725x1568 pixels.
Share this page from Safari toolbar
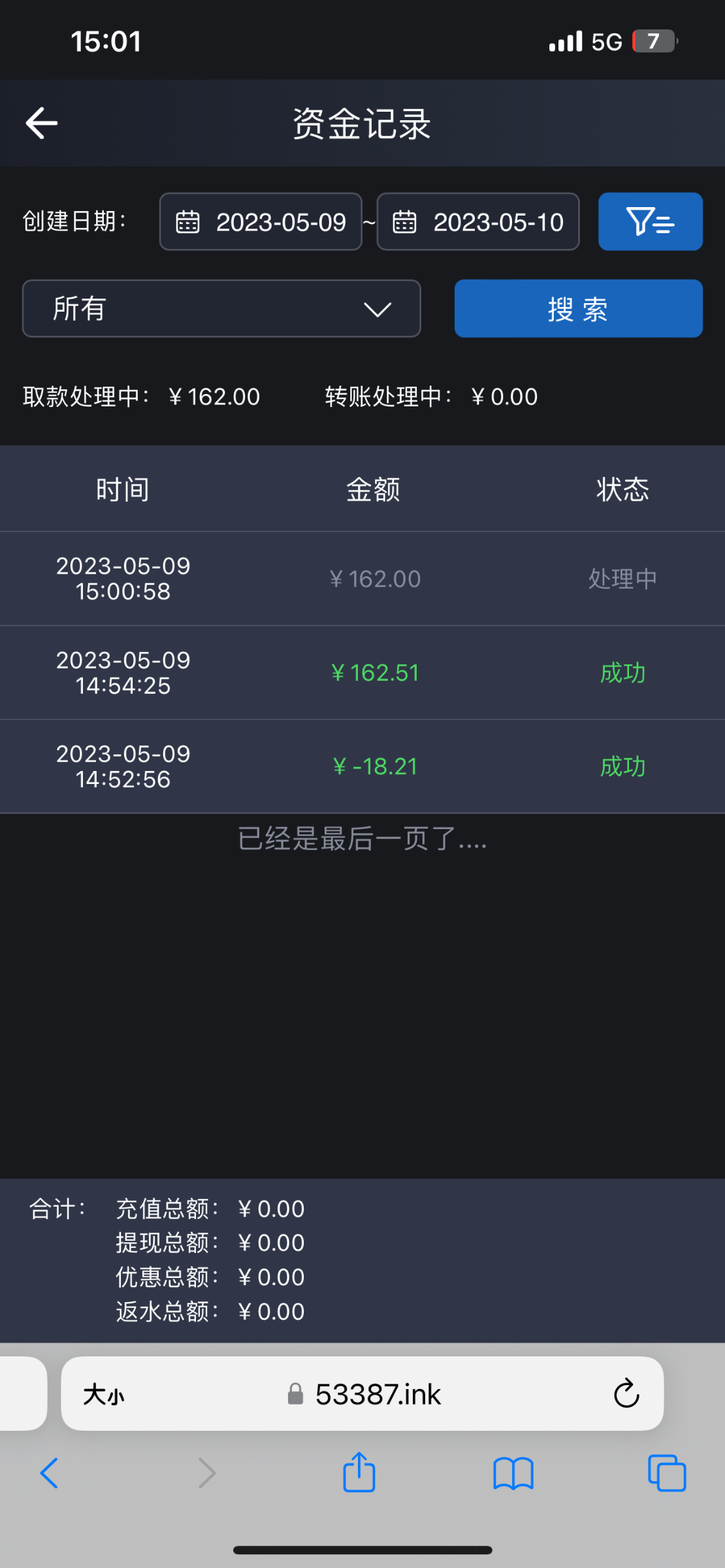coord(359,1472)
